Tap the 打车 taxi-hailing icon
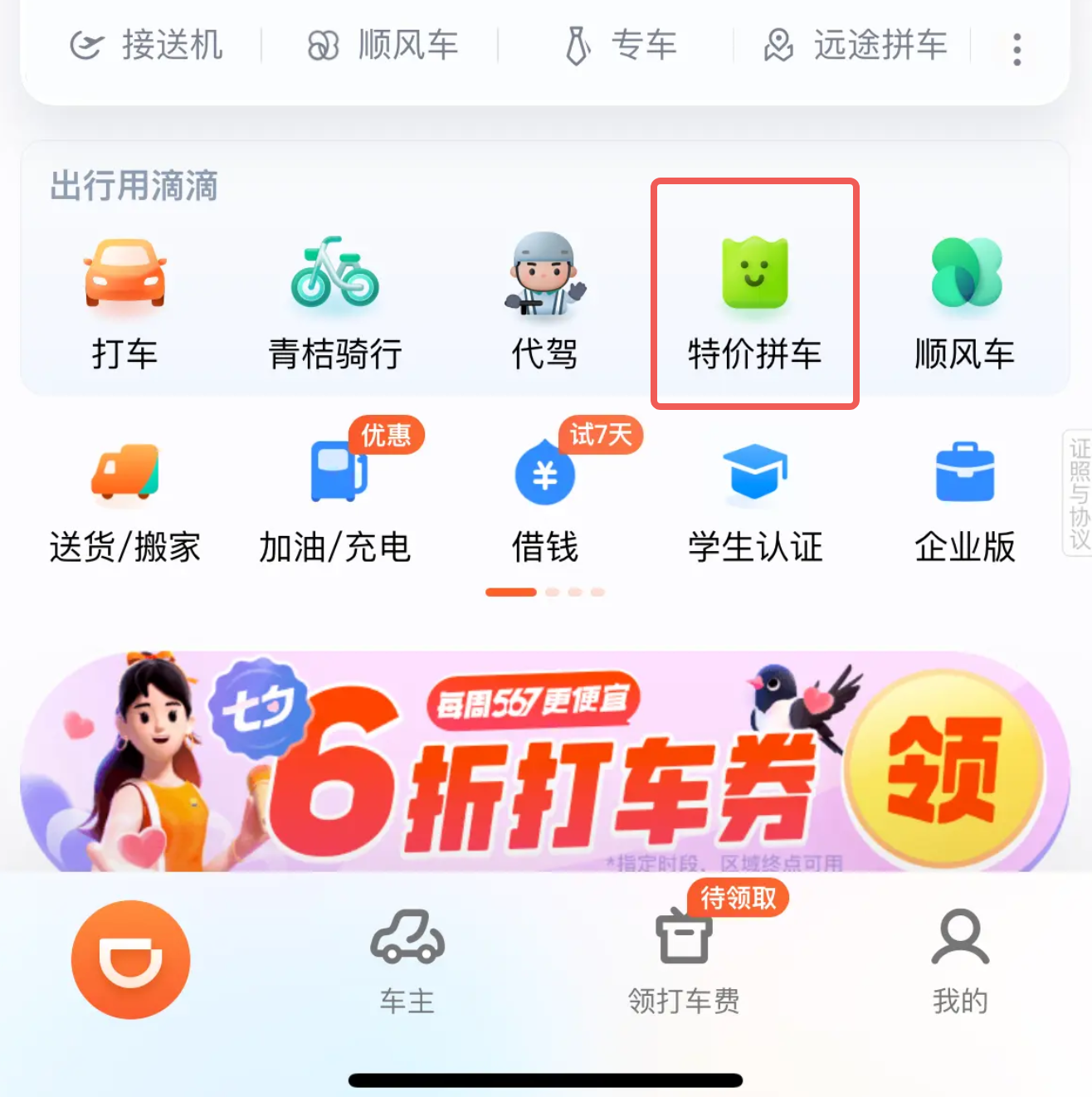Screen dimensions: 1092x1097 [x=124, y=303]
